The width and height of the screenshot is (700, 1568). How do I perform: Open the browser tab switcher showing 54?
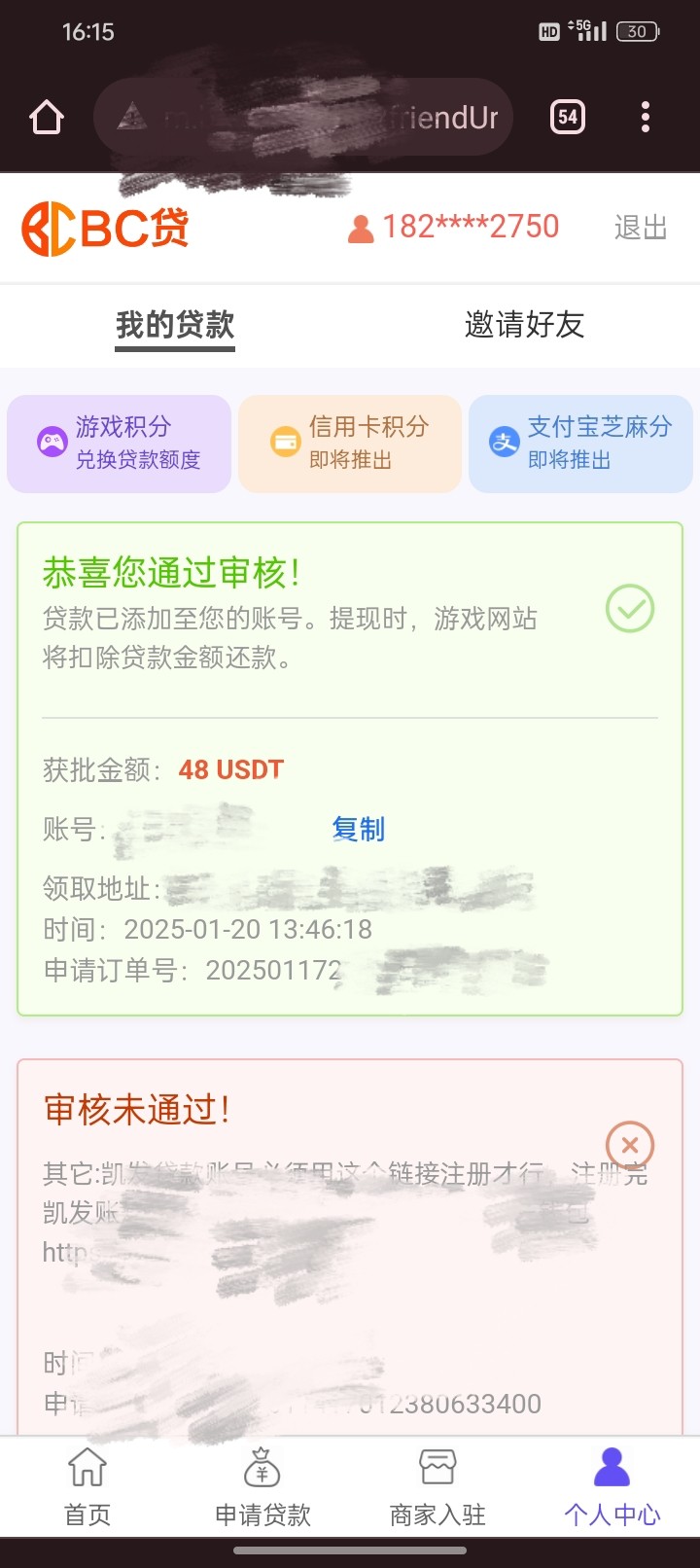click(x=568, y=118)
